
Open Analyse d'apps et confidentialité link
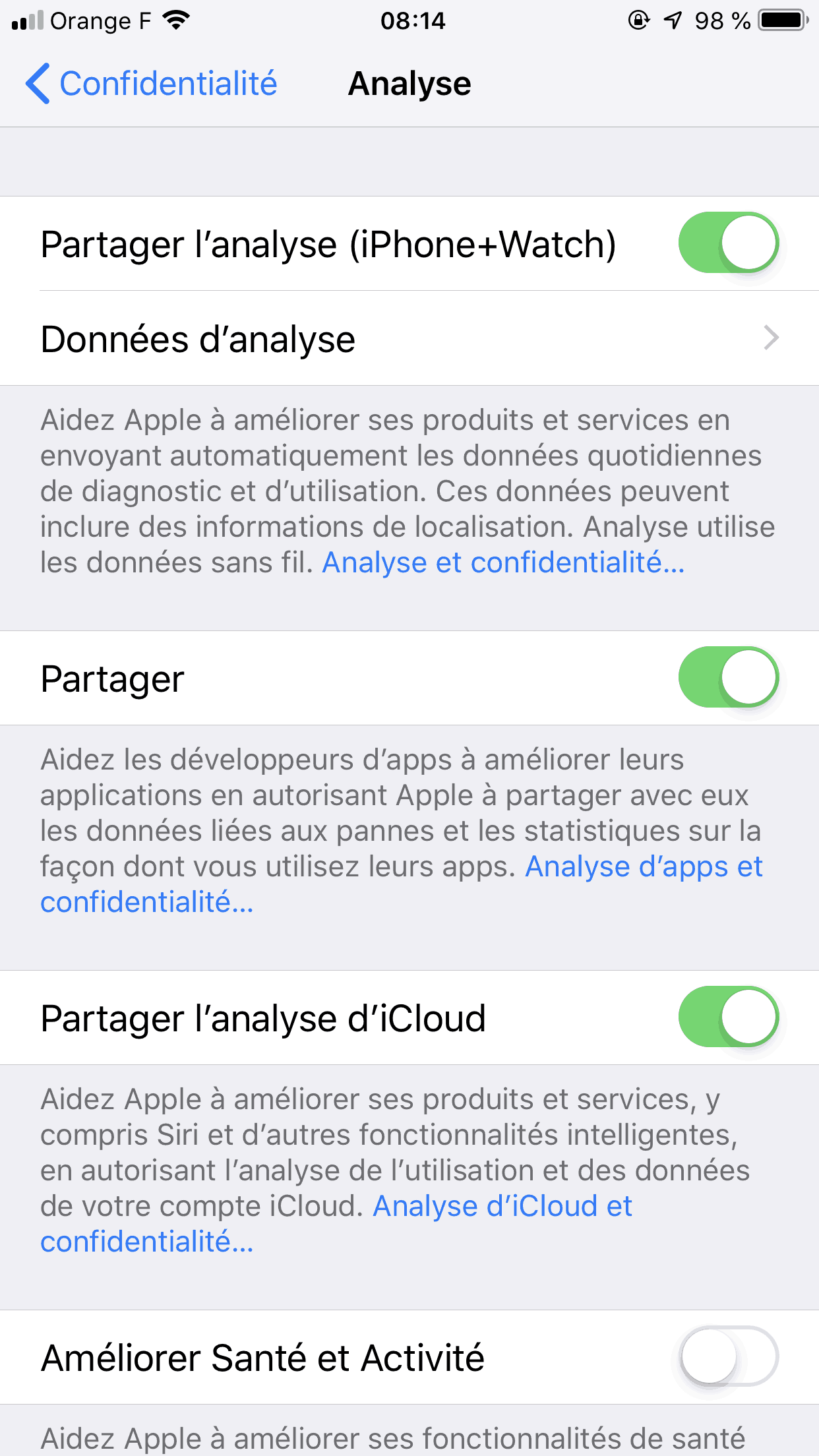click(x=643, y=867)
